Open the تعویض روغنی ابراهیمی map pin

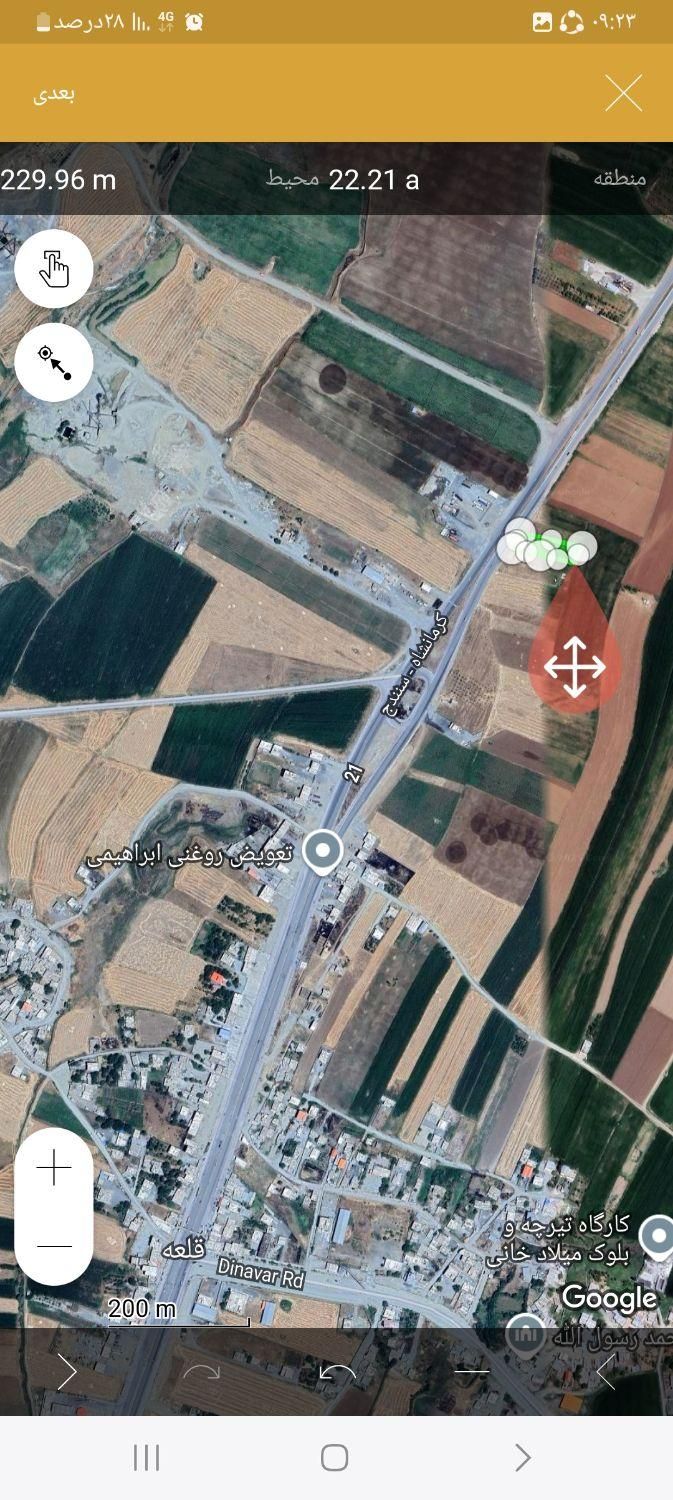tap(322, 852)
